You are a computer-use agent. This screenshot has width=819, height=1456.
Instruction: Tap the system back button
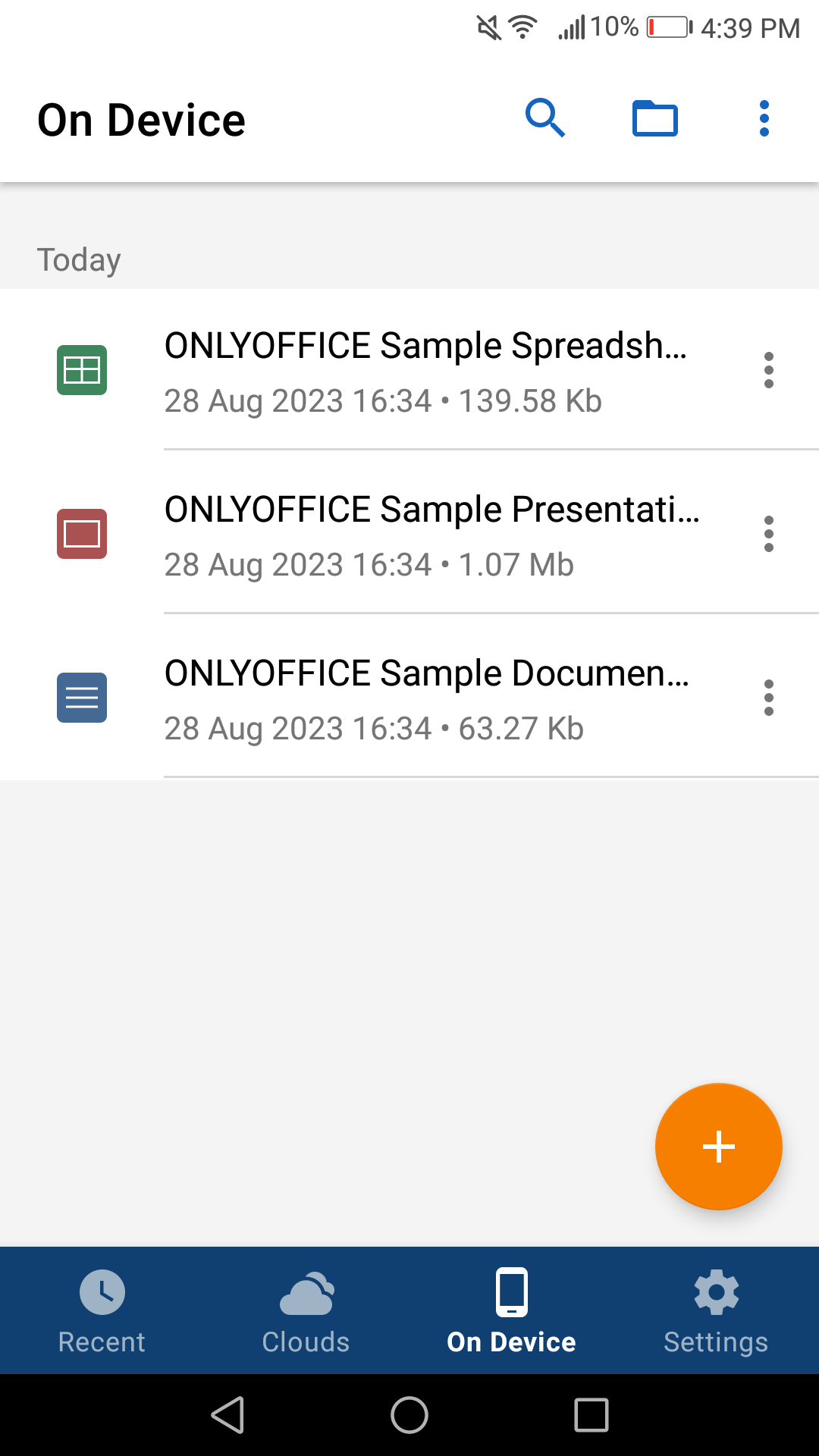227,1415
